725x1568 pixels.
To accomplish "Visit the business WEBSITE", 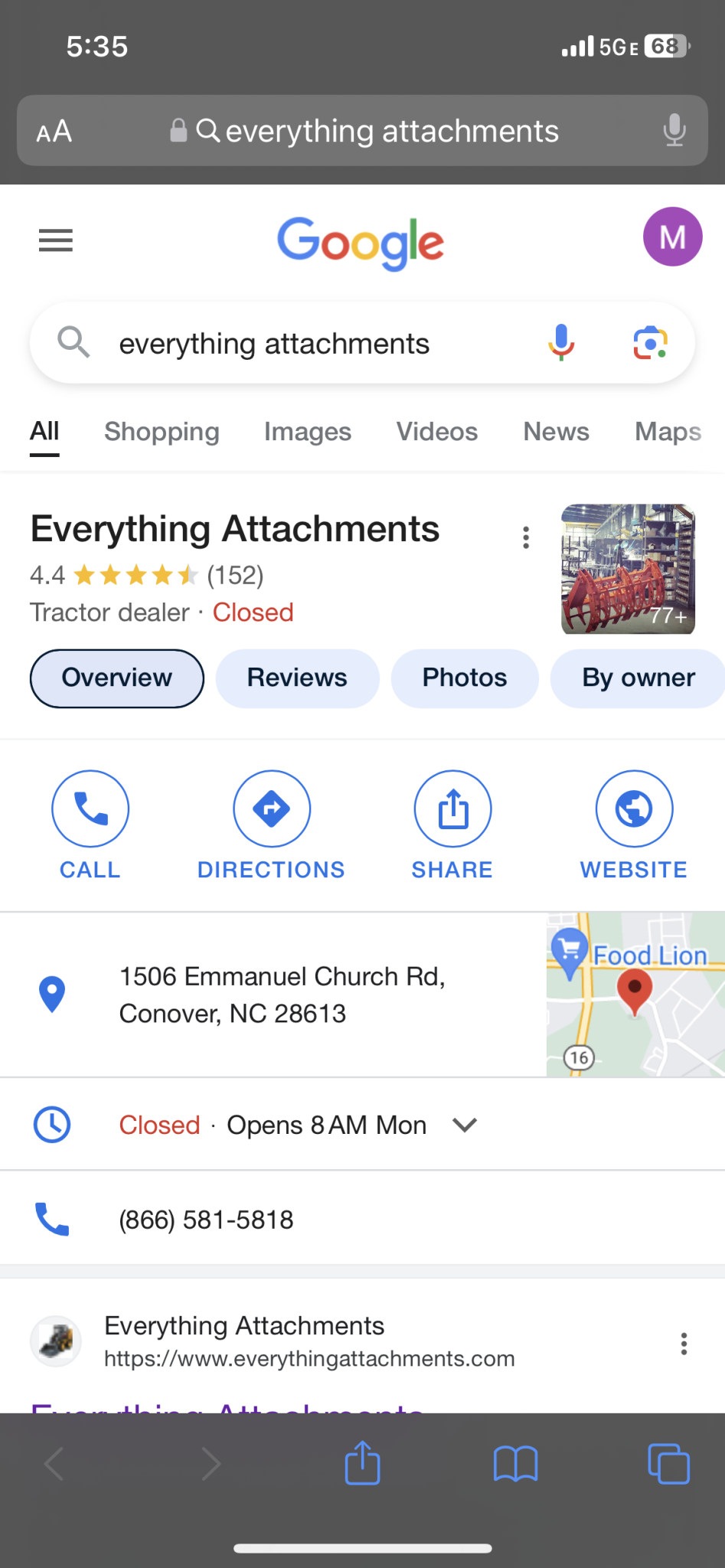I will (x=634, y=824).
